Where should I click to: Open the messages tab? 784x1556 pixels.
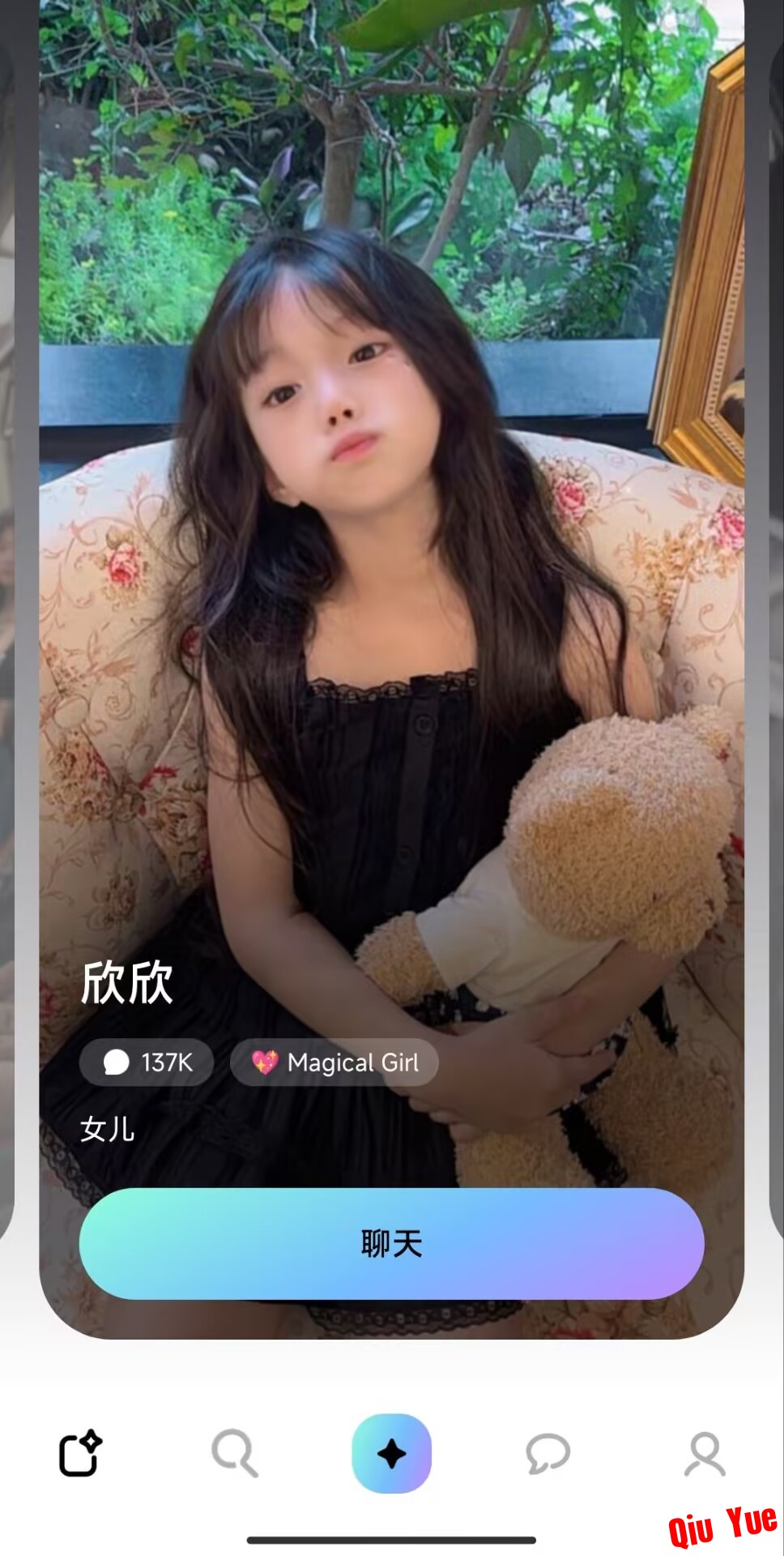click(548, 1453)
